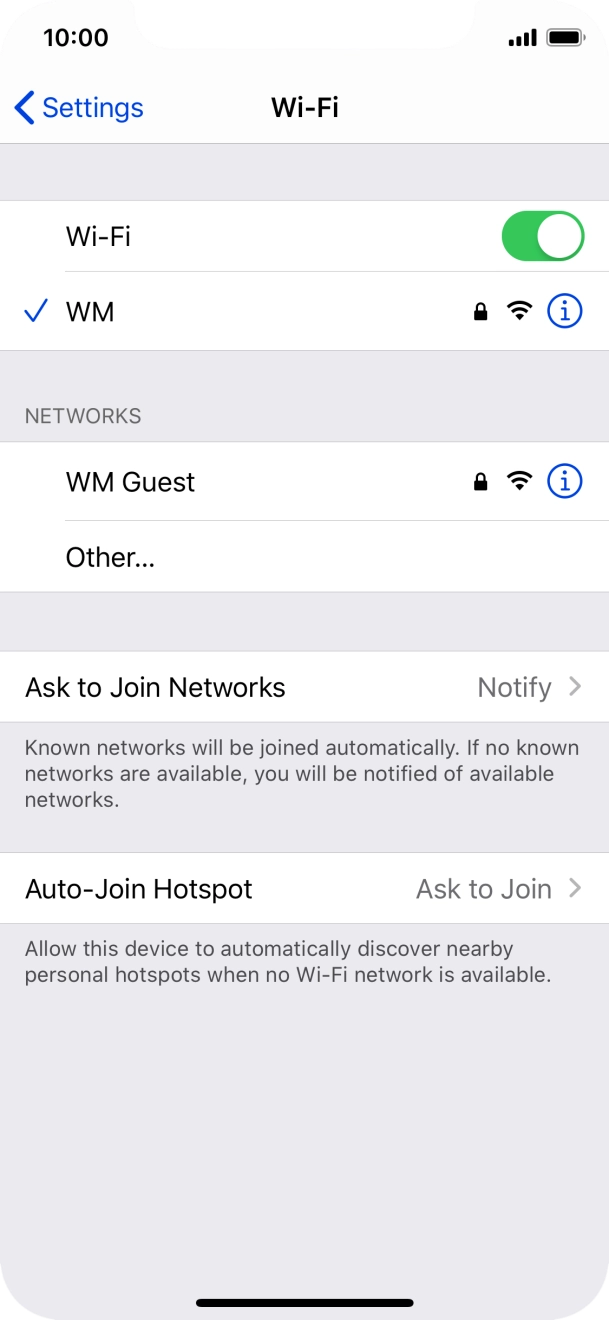Select Other... to add a network
Image resolution: width=609 pixels, height=1320 pixels.
pyautogui.click(x=110, y=557)
